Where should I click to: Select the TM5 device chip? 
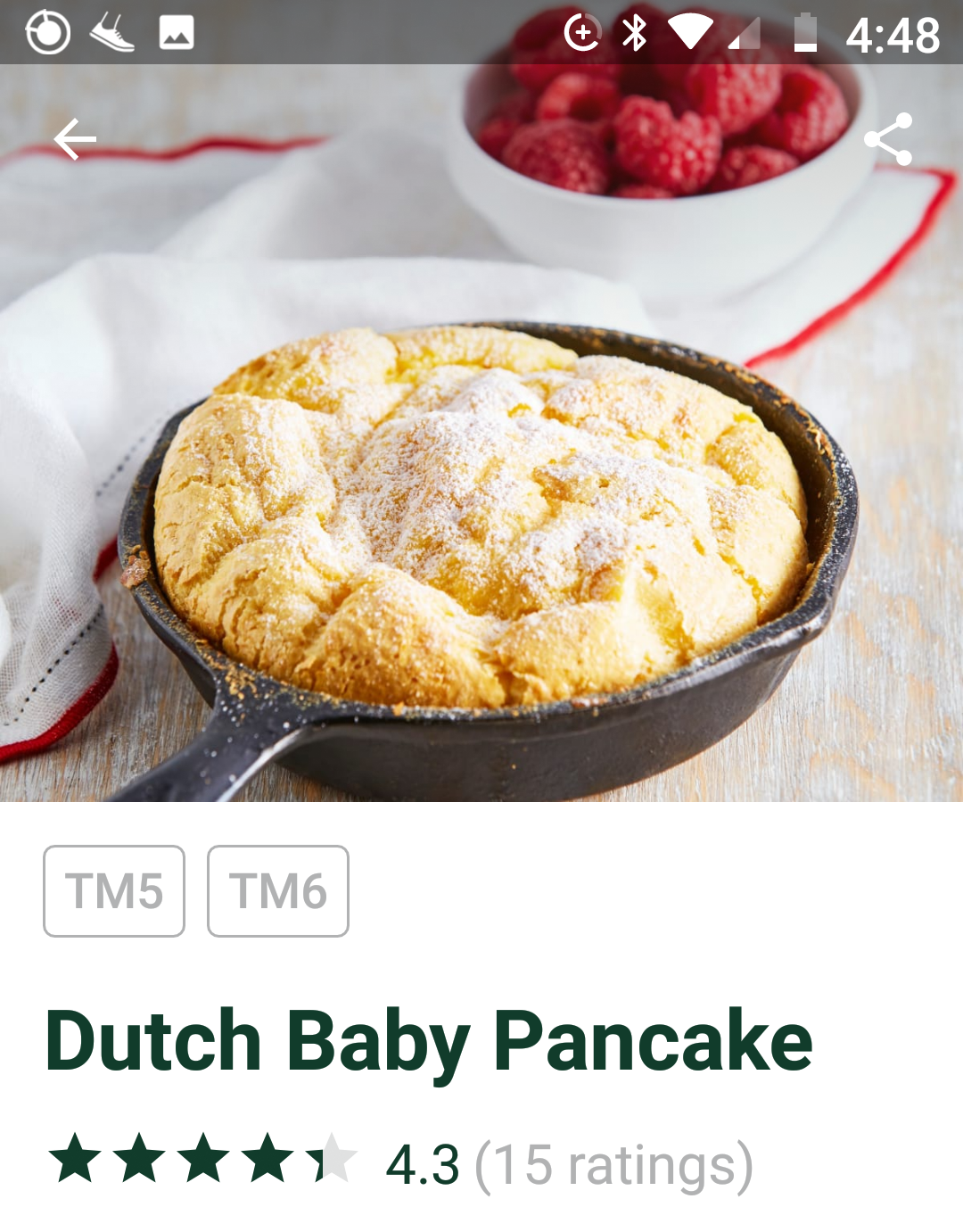114,891
